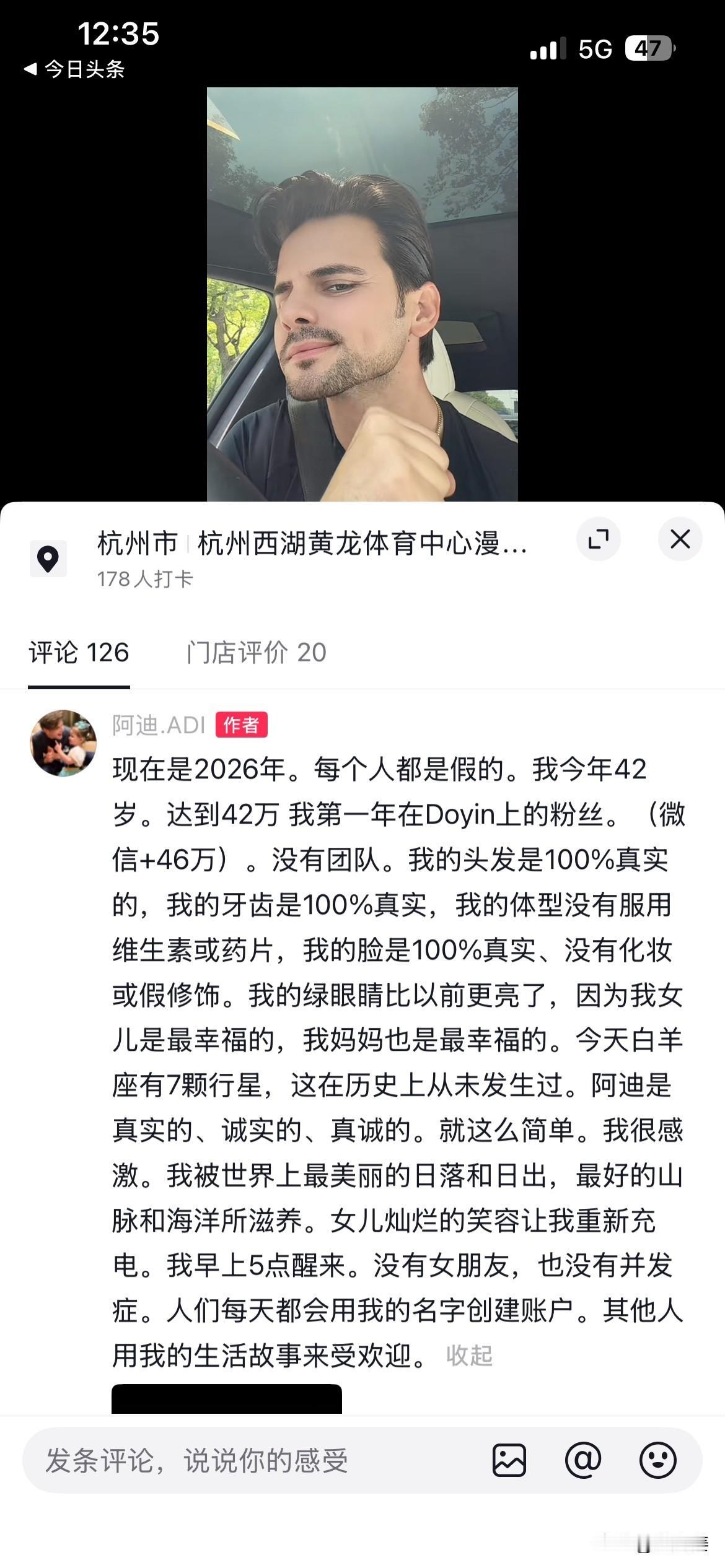Tap the 5G network indicator

pyautogui.click(x=596, y=47)
